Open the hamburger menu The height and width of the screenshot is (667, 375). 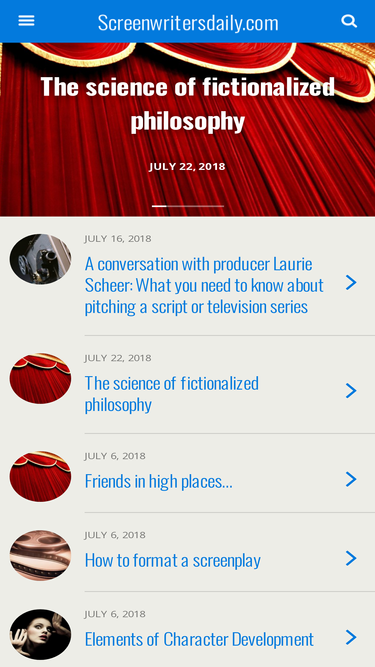(26, 21)
